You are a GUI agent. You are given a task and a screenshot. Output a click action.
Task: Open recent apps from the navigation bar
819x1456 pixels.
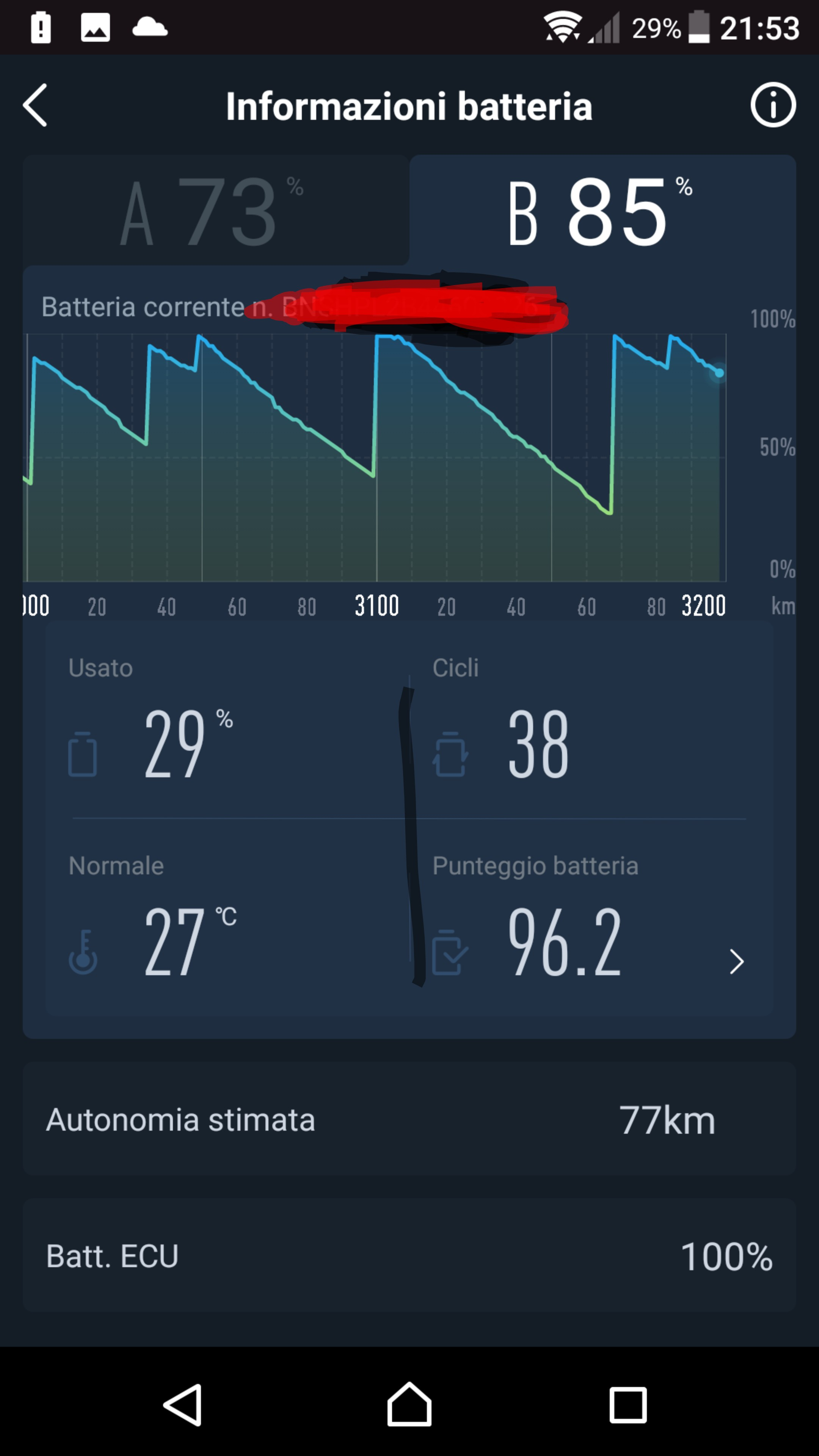[x=628, y=1404]
